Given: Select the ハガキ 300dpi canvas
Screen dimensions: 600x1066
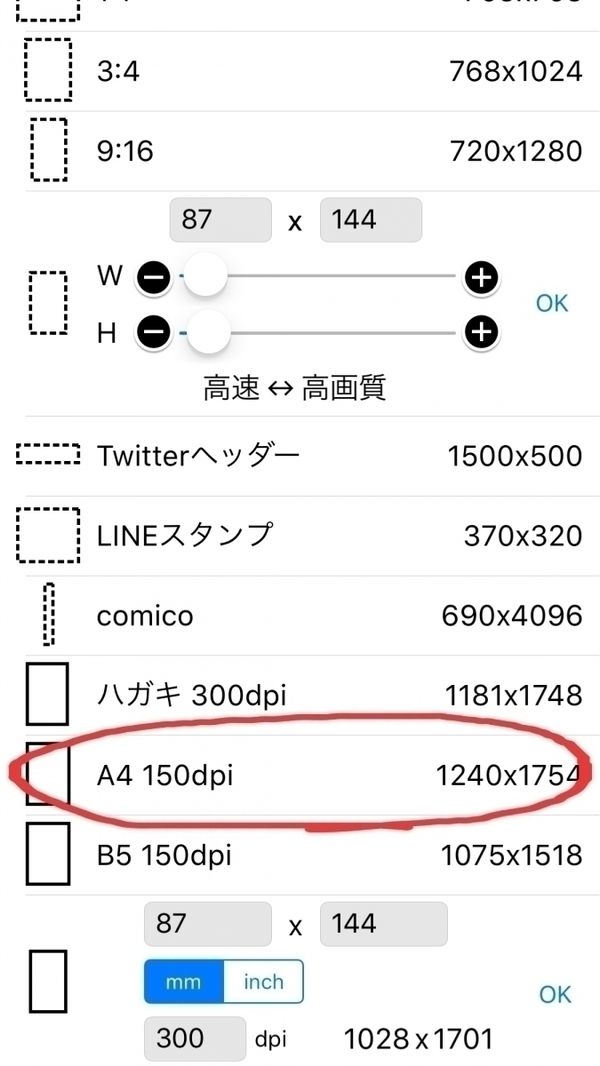Looking at the screenshot, I should point(300,694).
